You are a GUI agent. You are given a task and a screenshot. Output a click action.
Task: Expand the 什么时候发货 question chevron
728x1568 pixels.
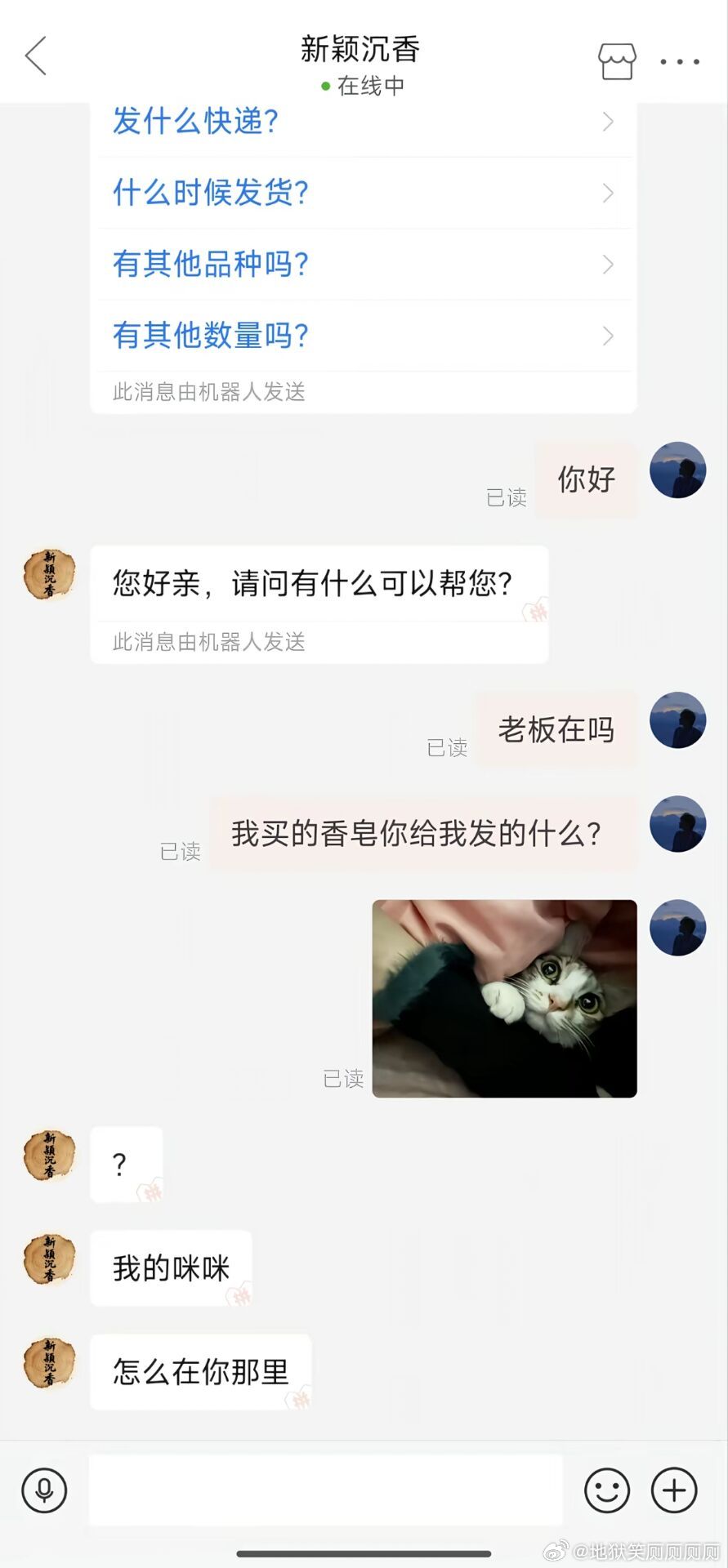pos(606,193)
